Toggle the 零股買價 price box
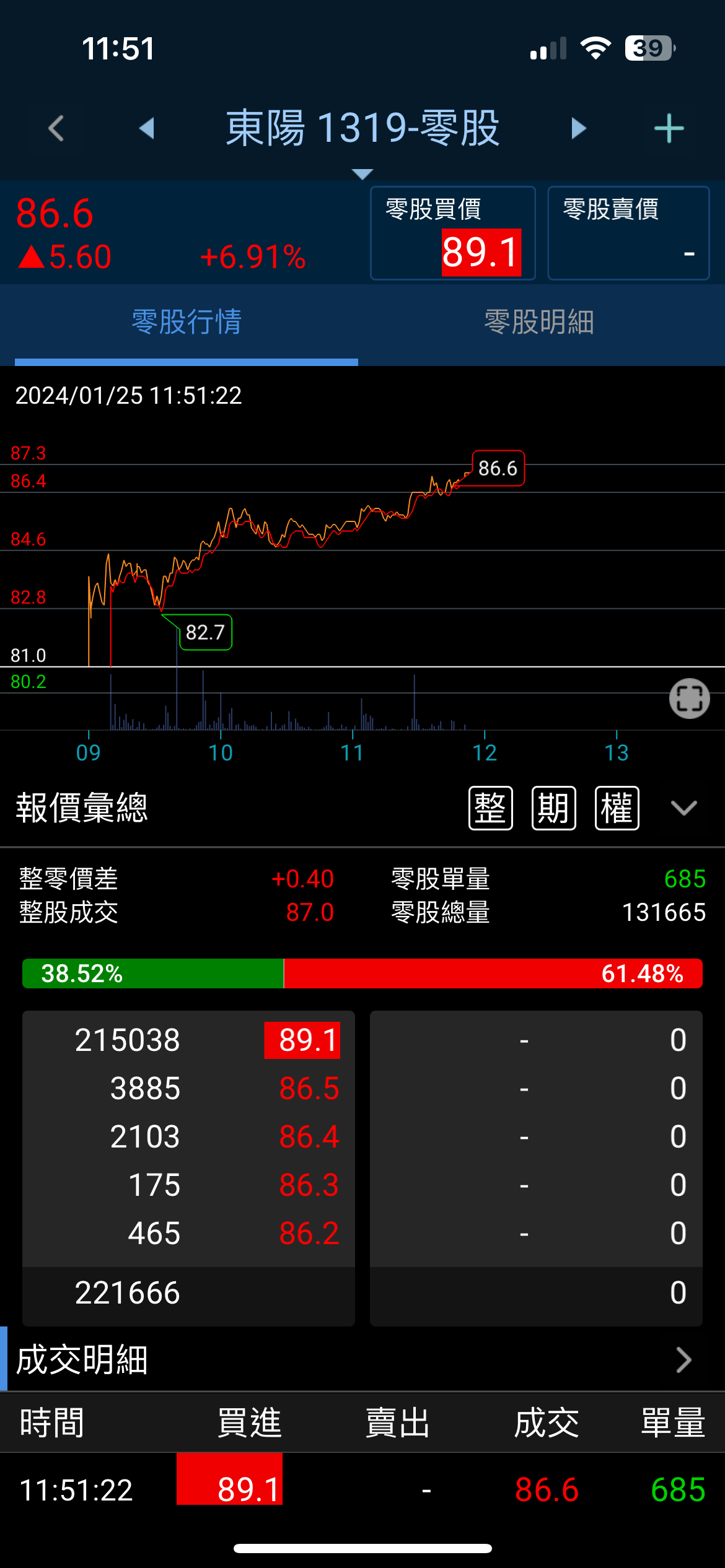 click(452, 232)
